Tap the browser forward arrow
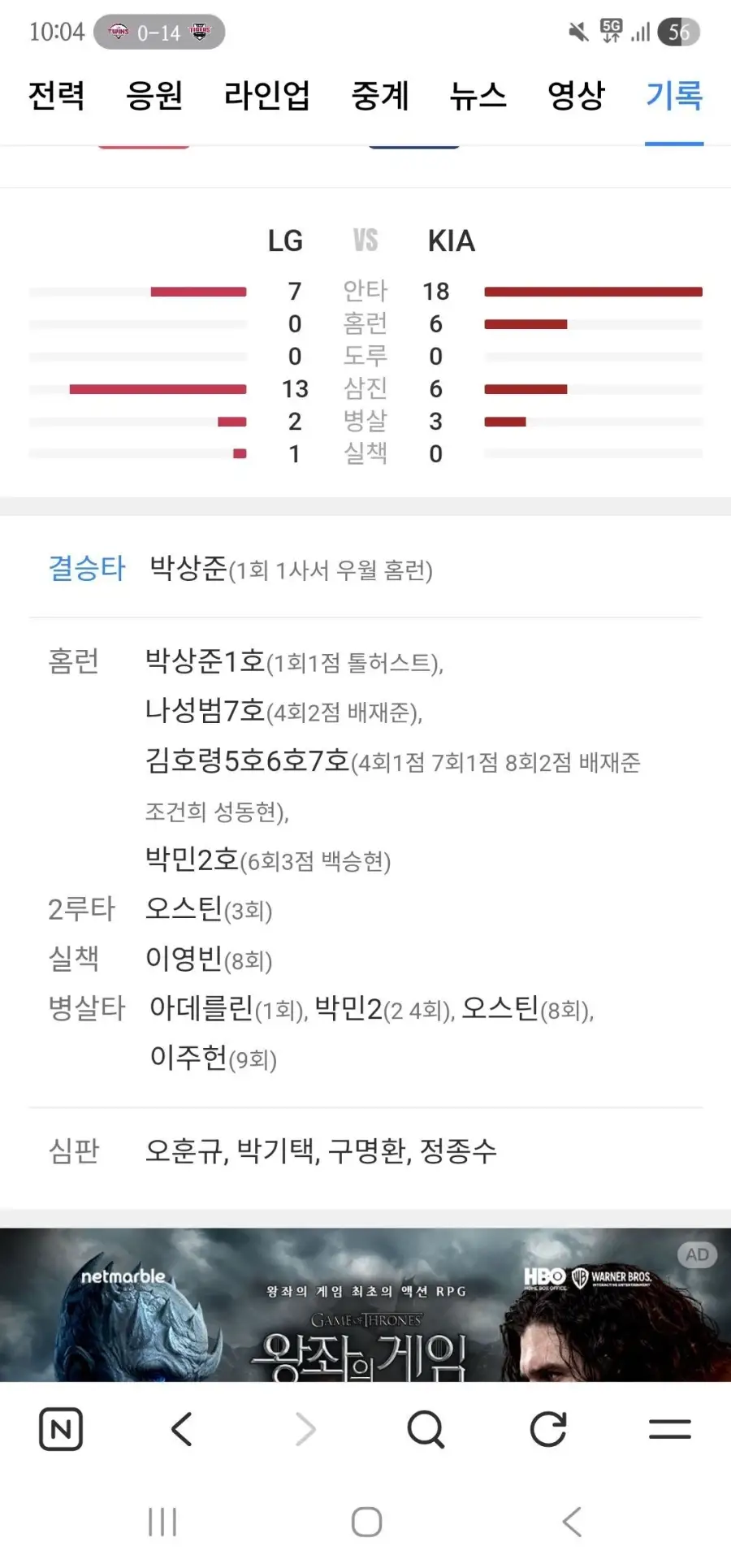731x1568 pixels. (x=305, y=1429)
